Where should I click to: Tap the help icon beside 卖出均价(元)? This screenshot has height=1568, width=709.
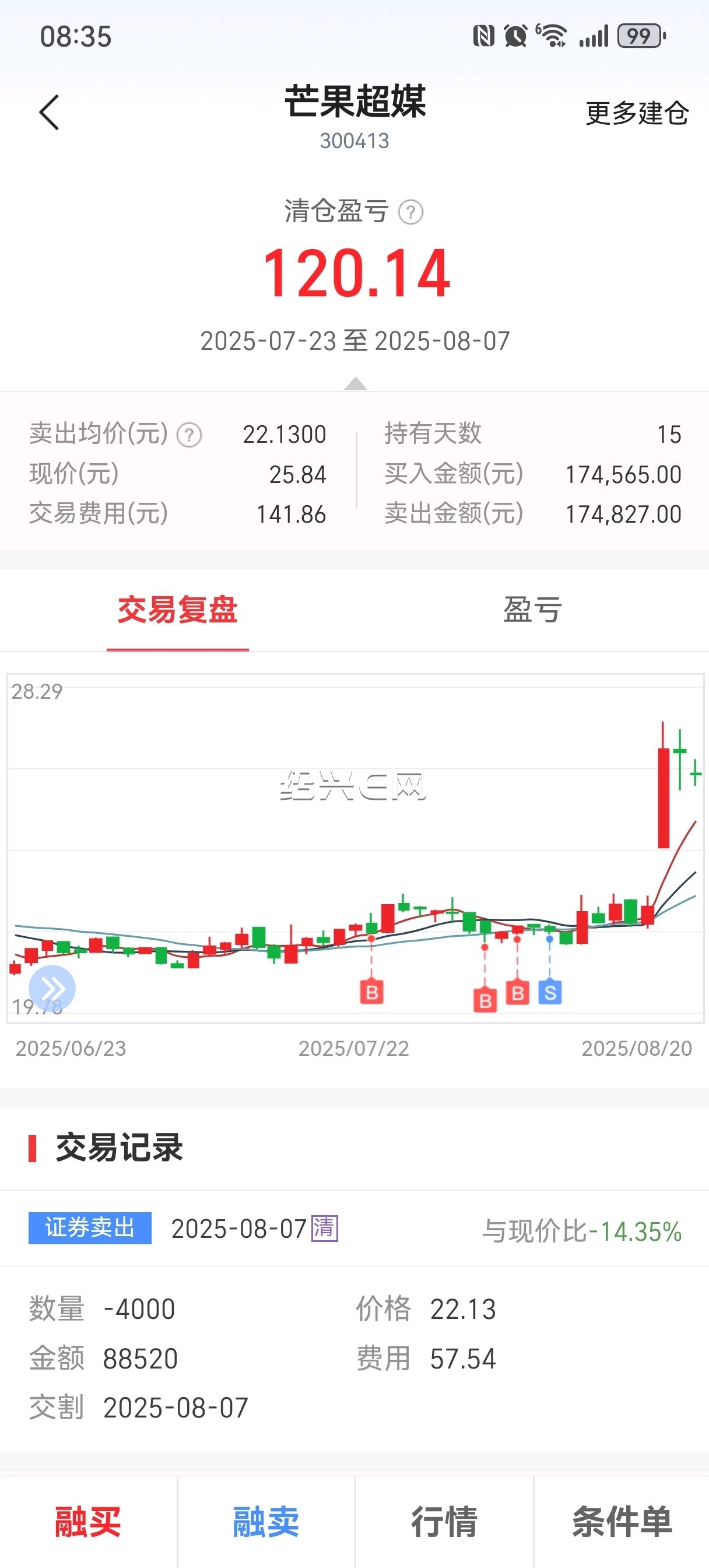(x=189, y=435)
